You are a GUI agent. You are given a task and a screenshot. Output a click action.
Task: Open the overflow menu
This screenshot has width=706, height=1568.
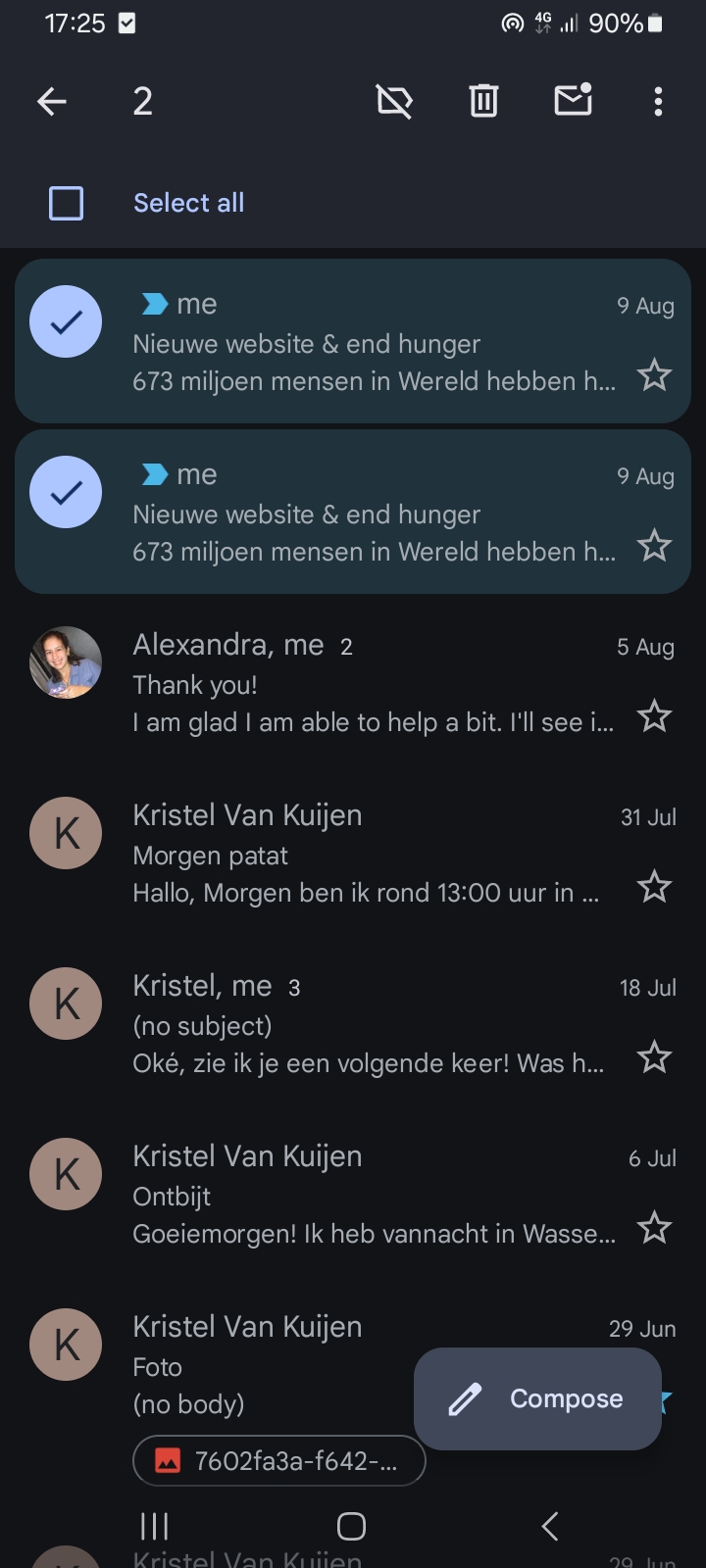point(658,101)
